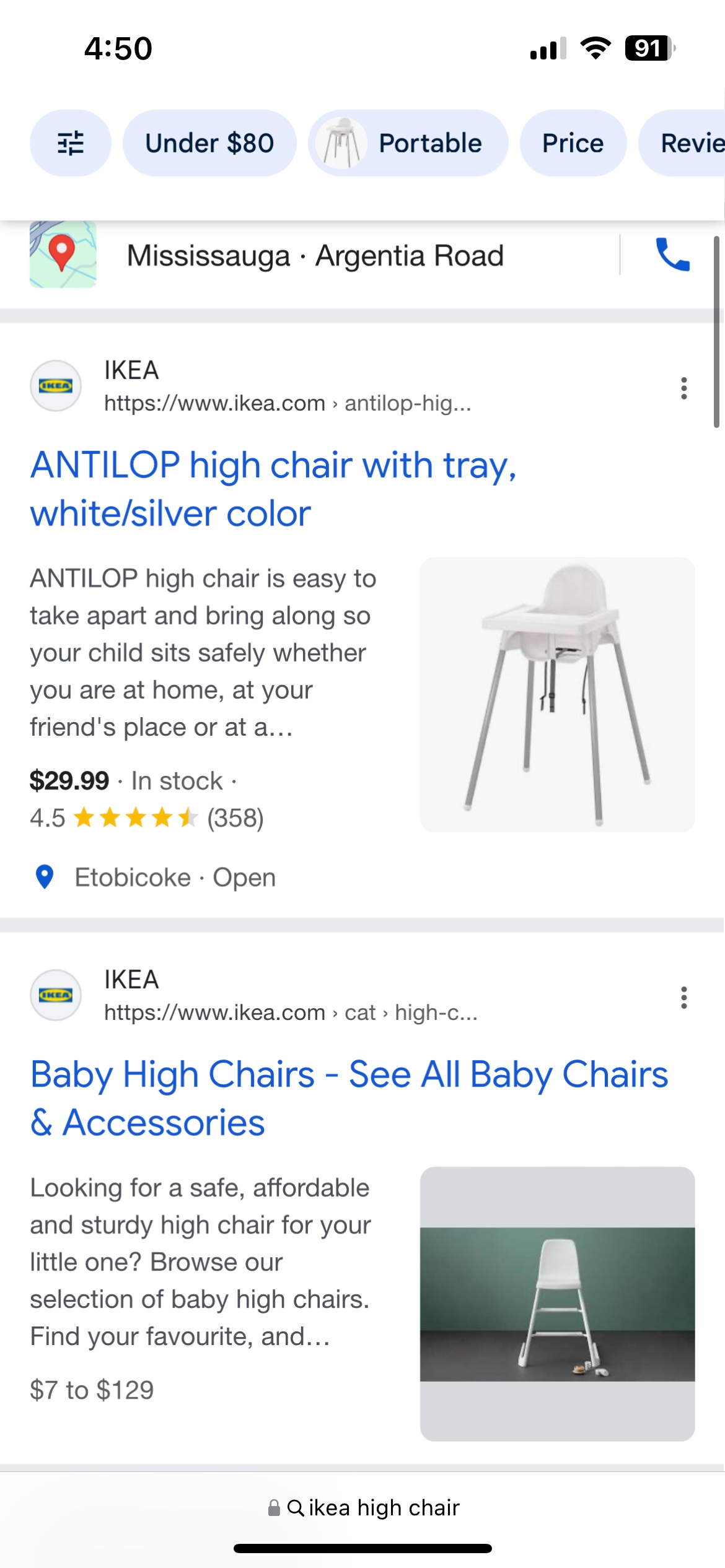Open Mississauga Argentia Road map location
The height and width of the screenshot is (1568, 725).
click(x=63, y=255)
